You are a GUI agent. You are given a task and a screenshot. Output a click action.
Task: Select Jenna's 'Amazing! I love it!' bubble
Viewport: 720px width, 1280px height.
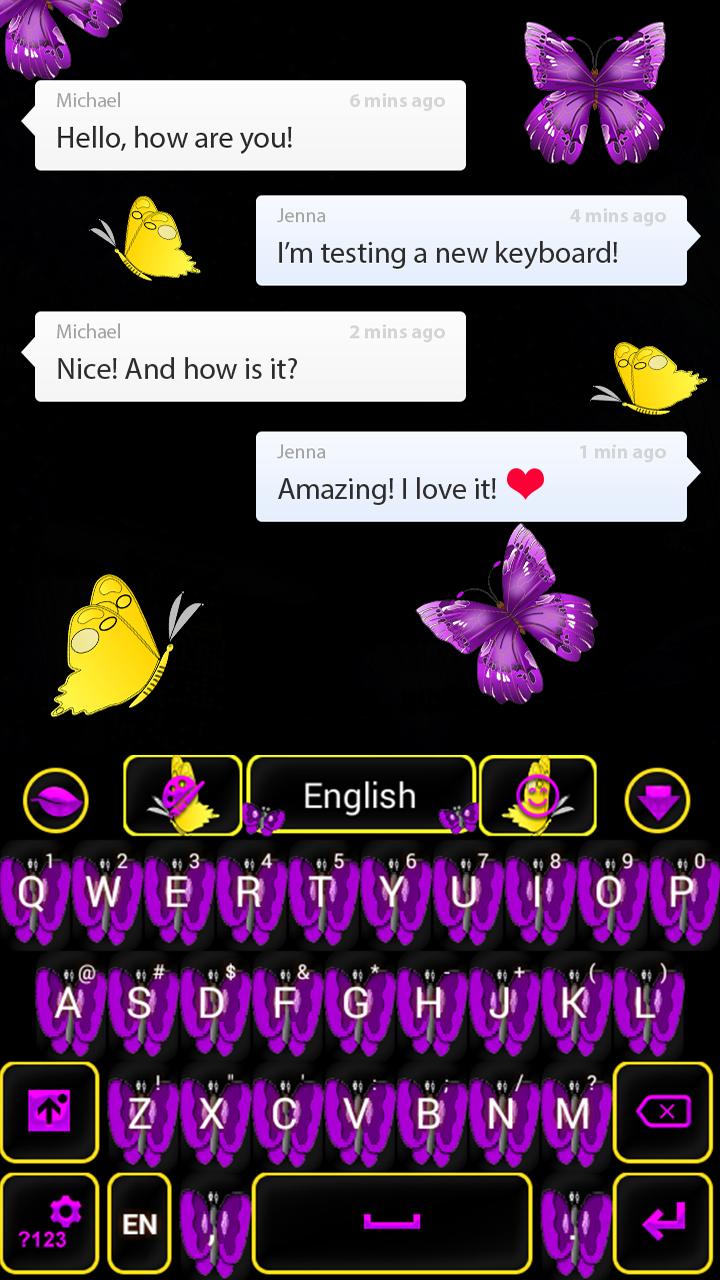[x=470, y=477]
